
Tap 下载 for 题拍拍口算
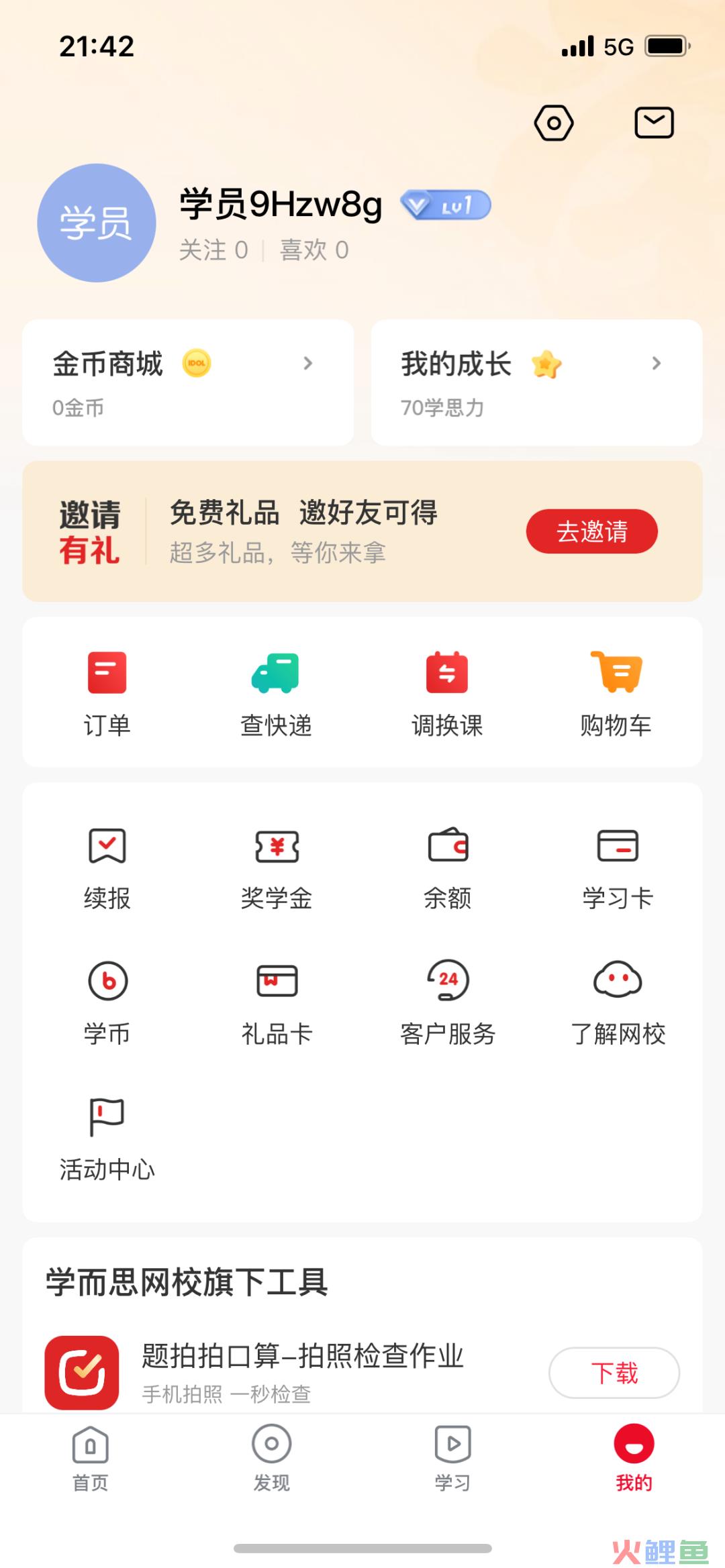click(x=614, y=1373)
